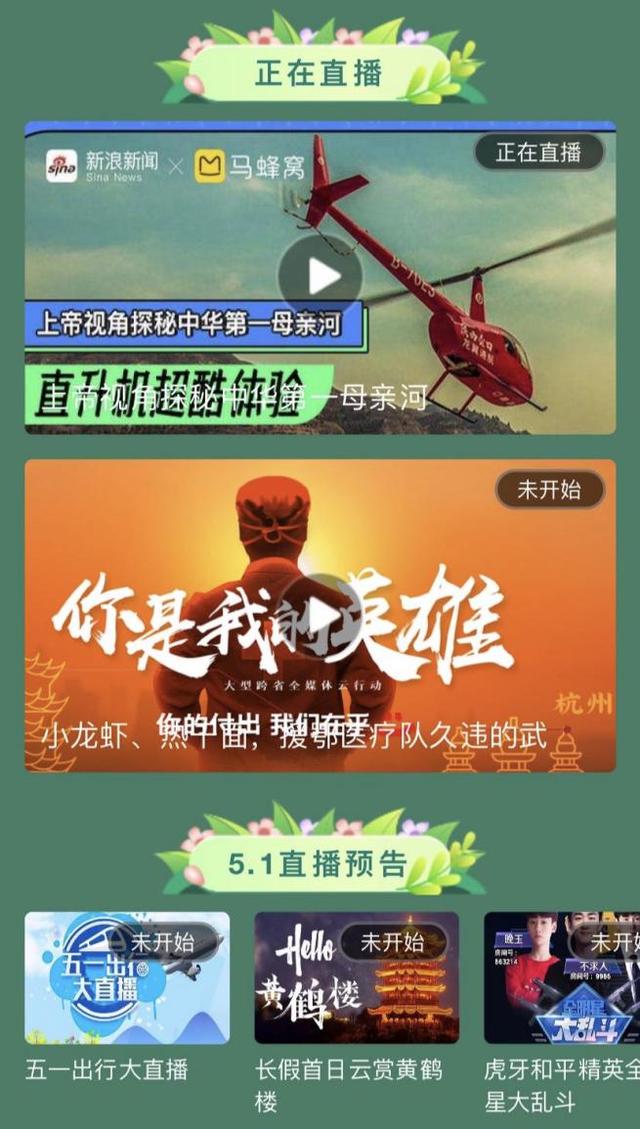Play the helicopter live stream video
The height and width of the screenshot is (1129, 640).
coord(320,277)
